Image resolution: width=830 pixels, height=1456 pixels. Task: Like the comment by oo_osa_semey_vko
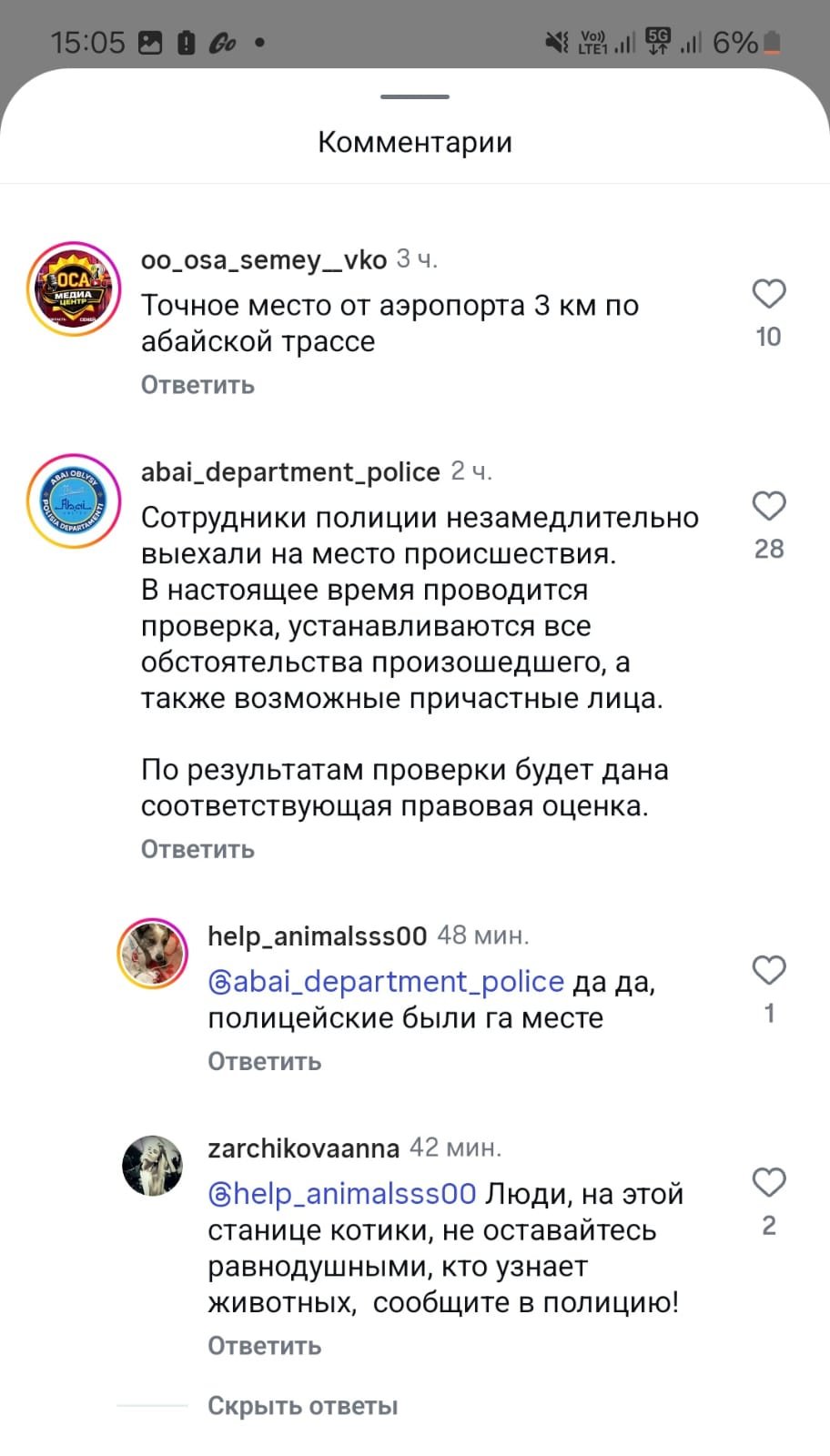[x=769, y=294]
